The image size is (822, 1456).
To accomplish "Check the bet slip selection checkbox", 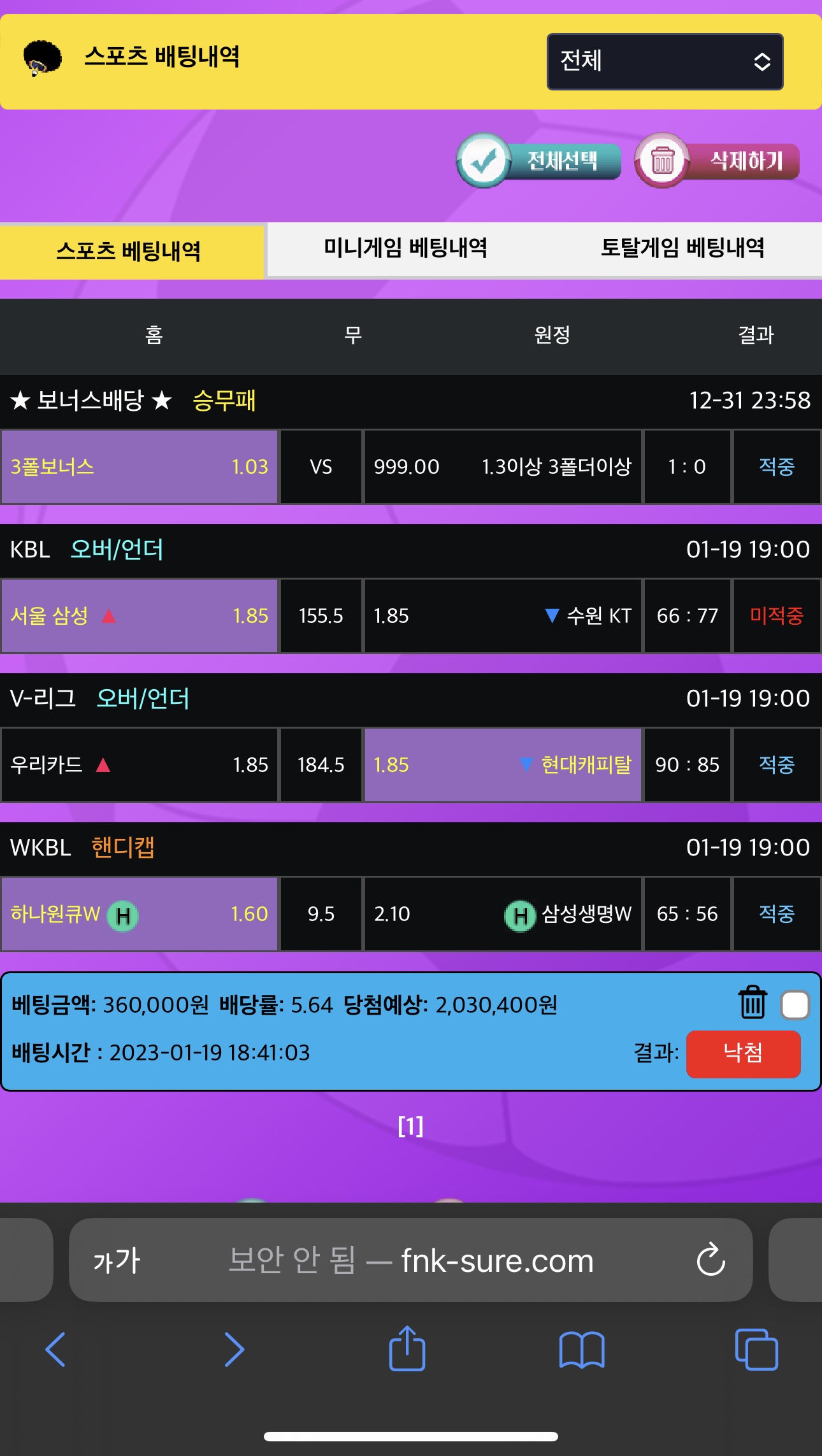I will 795,1005.
